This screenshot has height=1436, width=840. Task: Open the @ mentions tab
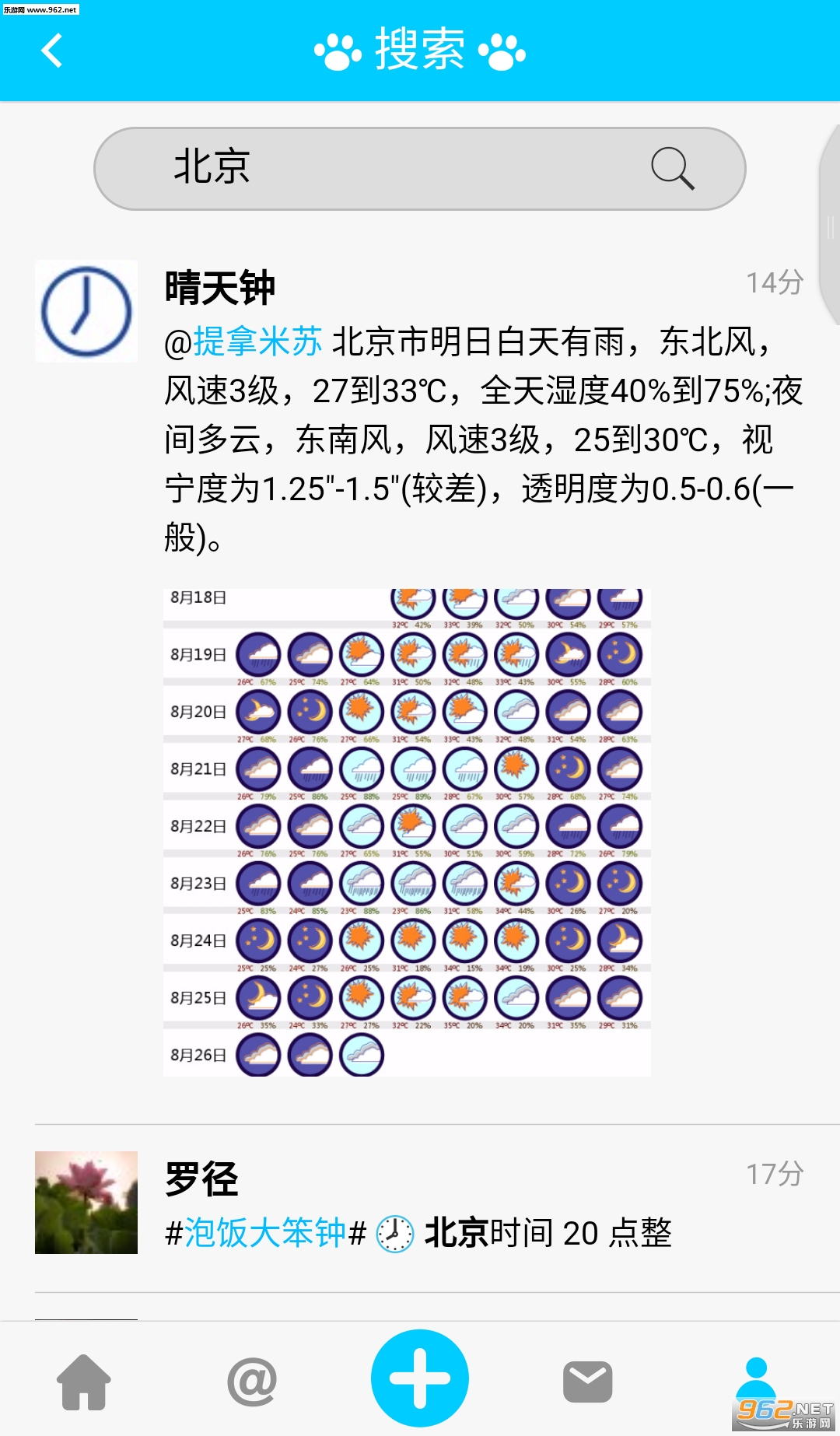[252, 1382]
